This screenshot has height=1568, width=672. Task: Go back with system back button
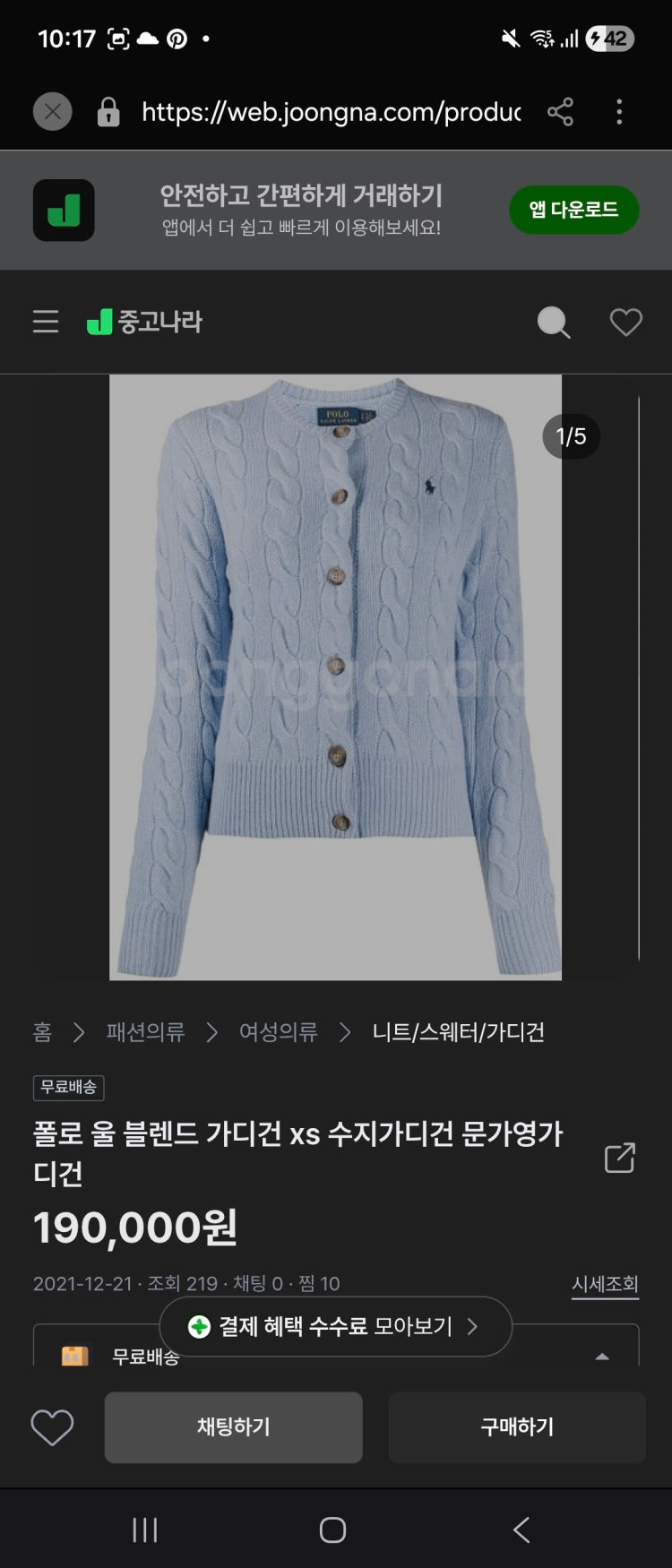tap(521, 1529)
